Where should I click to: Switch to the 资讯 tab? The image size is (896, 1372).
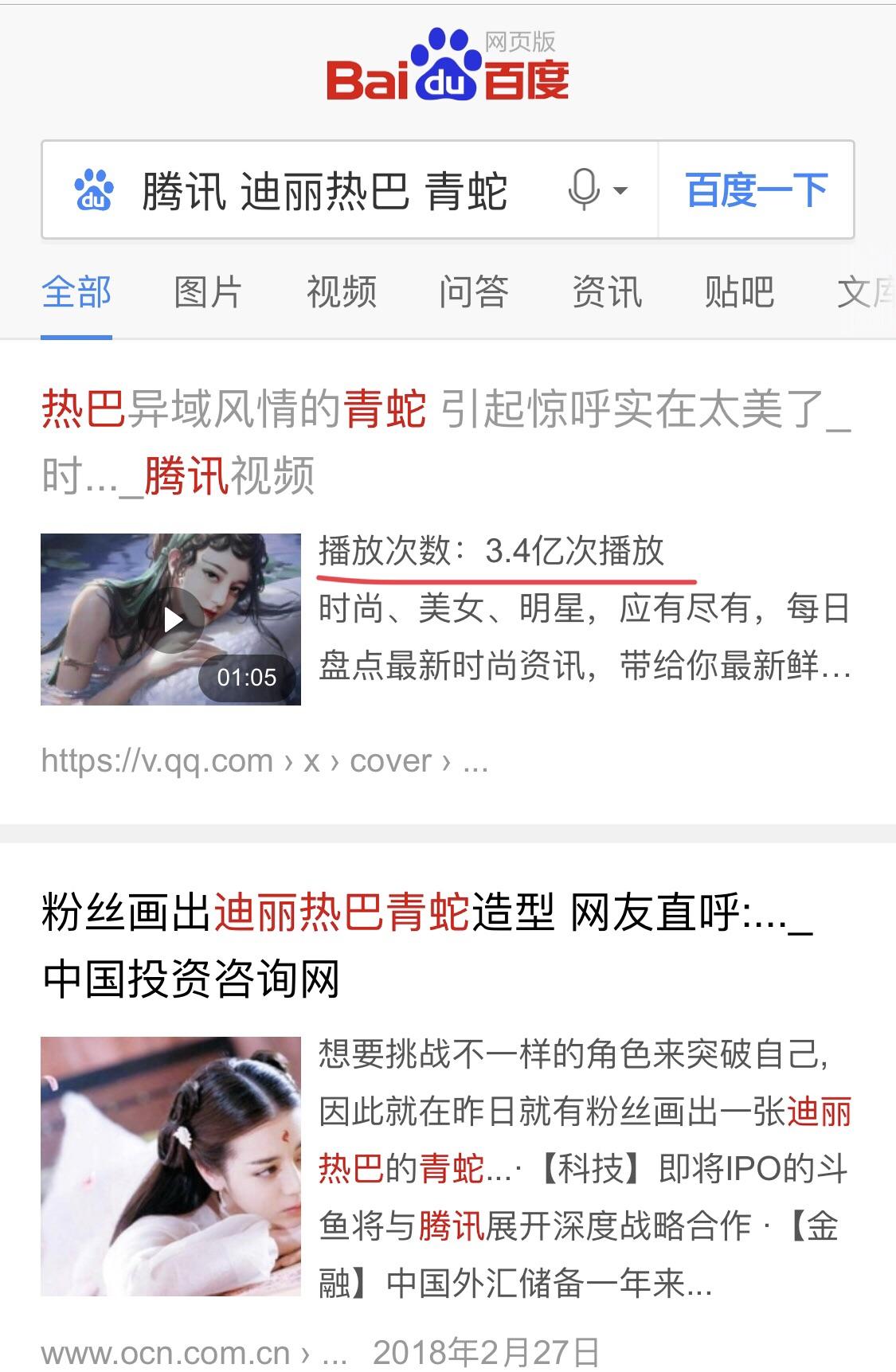point(607,293)
